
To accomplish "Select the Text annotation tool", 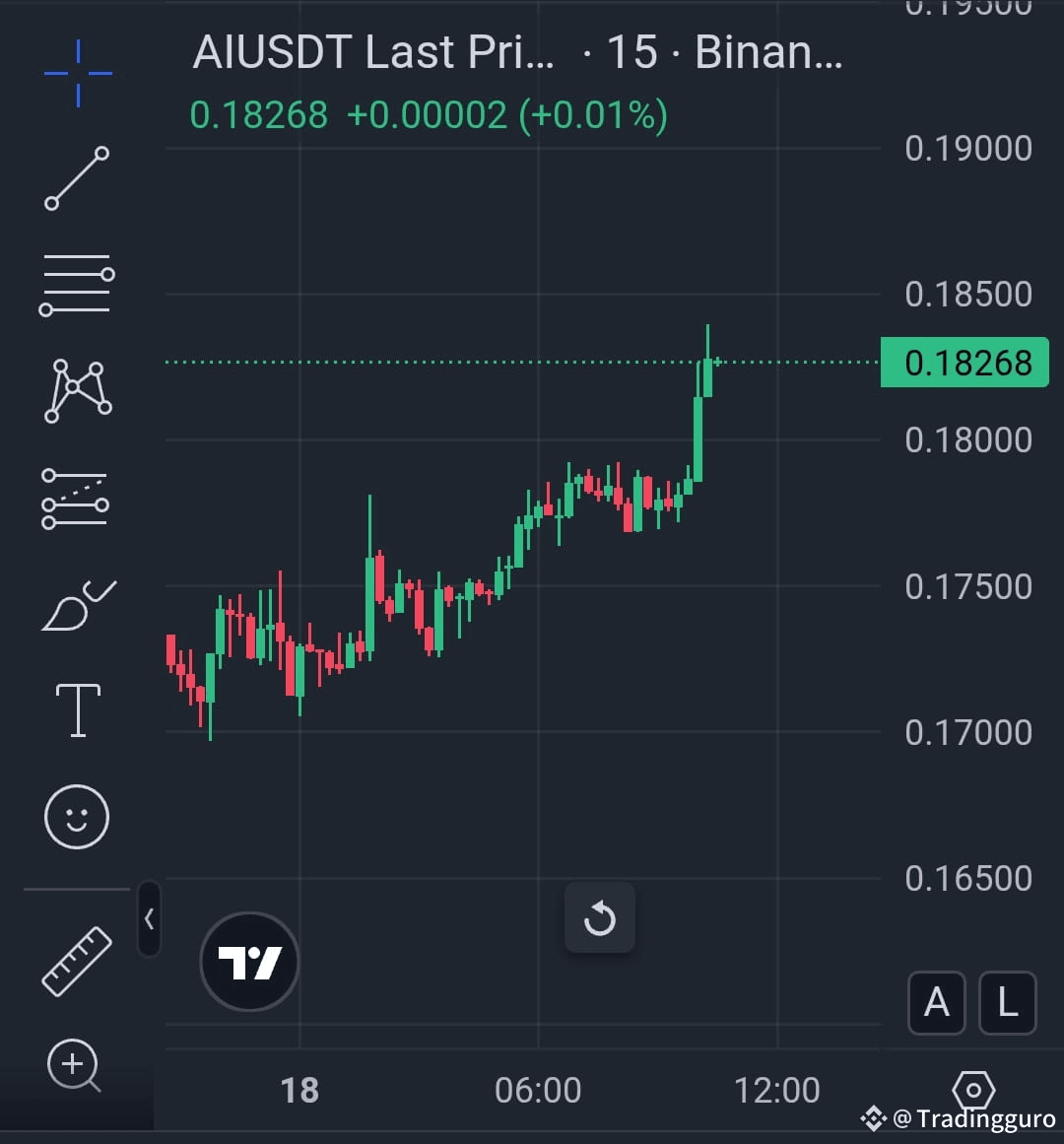I will (77, 709).
